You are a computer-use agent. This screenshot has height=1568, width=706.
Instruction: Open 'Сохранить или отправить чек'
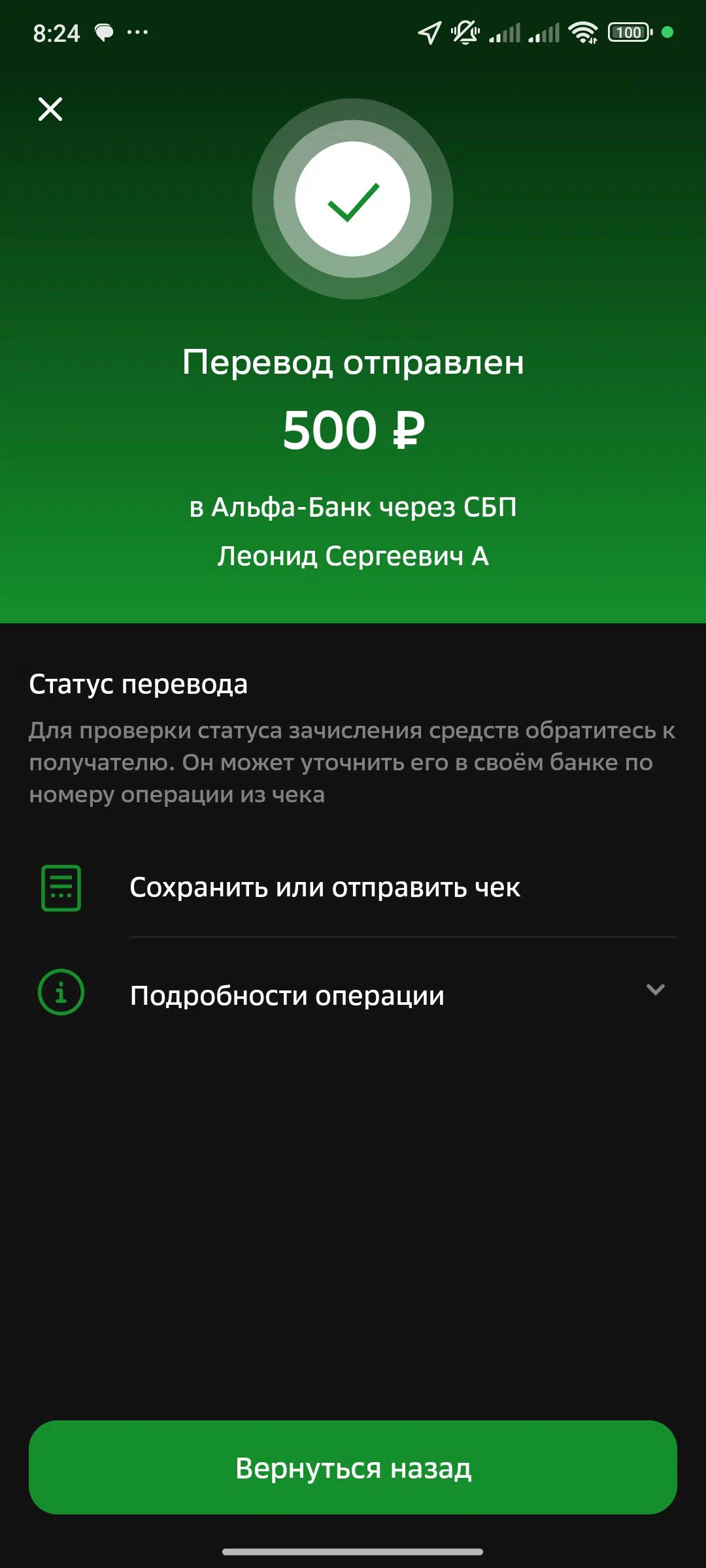coord(353,887)
